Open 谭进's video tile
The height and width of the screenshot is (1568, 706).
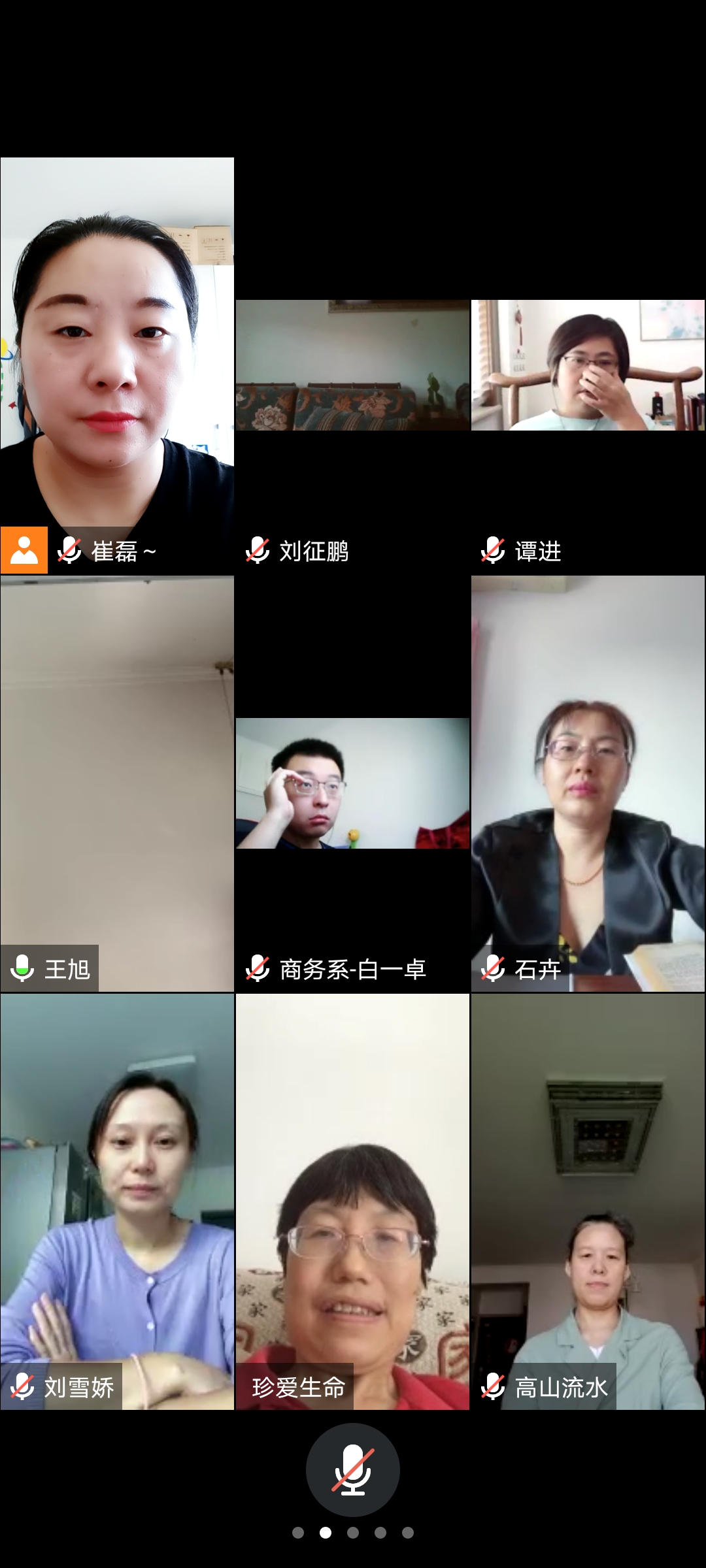coord(588,366)
